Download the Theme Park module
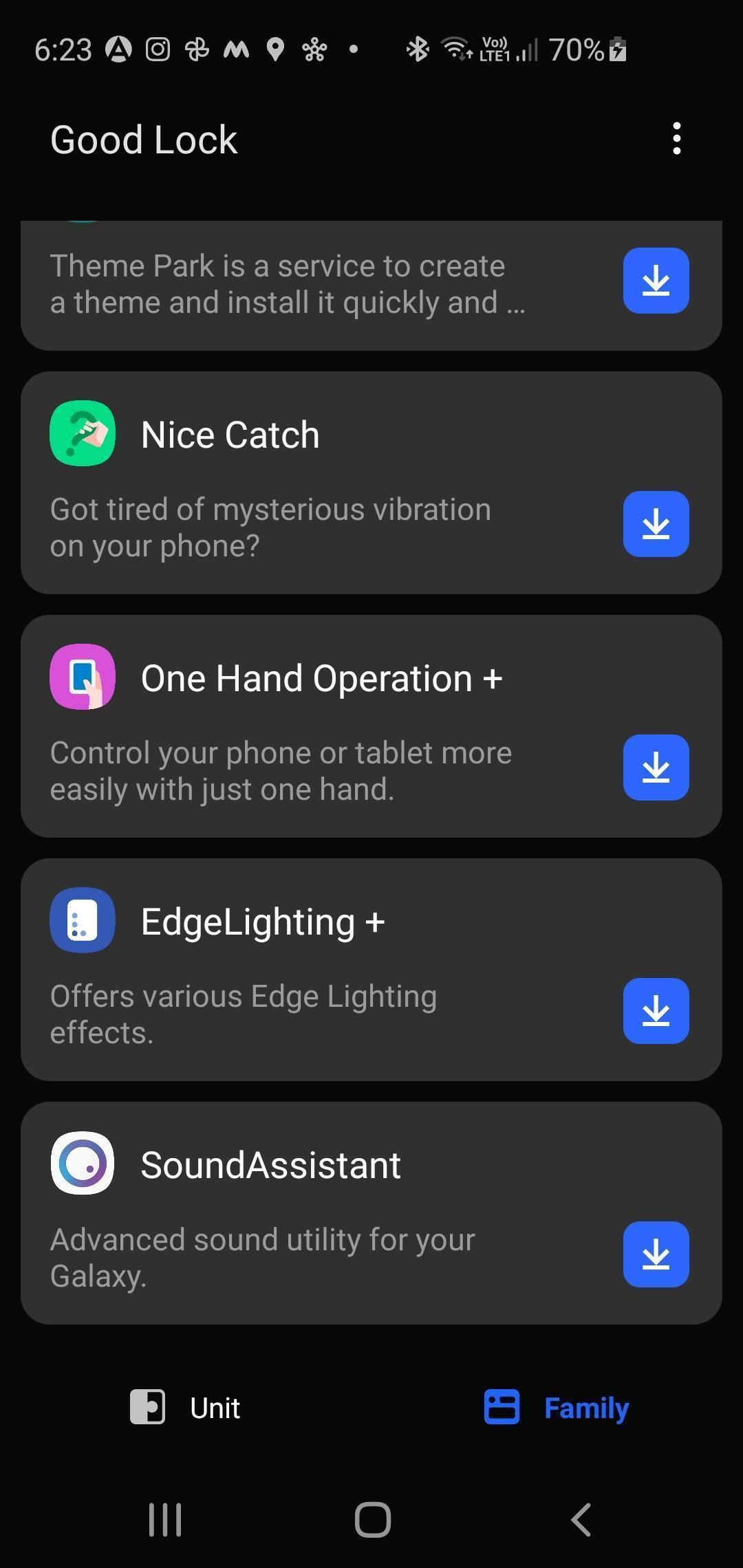 655,281
